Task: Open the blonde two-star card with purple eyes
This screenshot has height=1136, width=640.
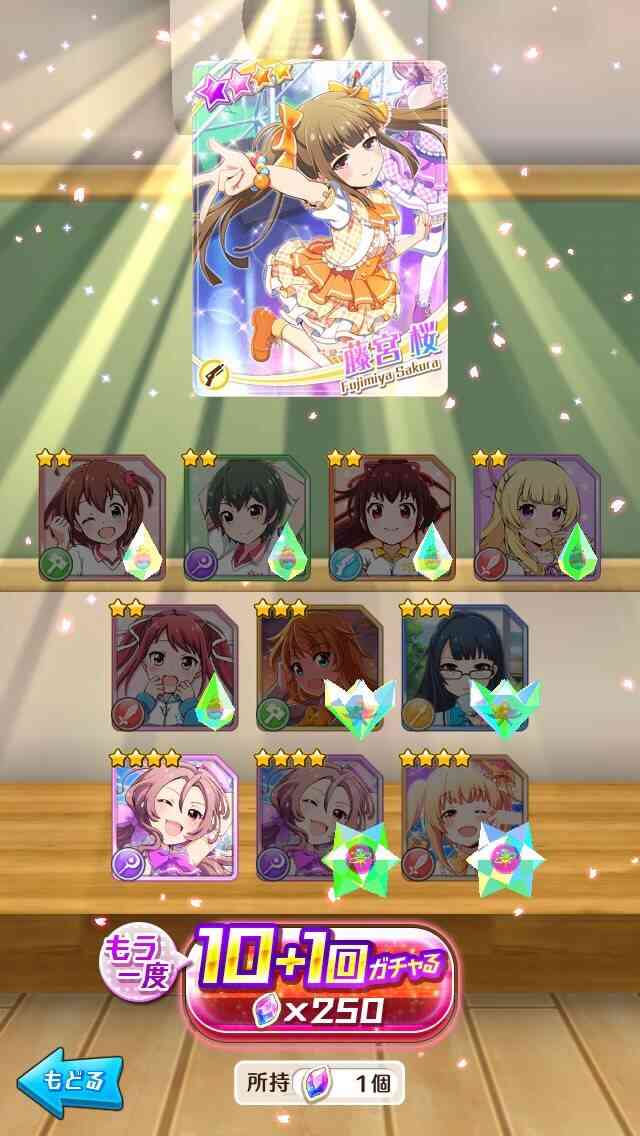Action: (537, 517)
